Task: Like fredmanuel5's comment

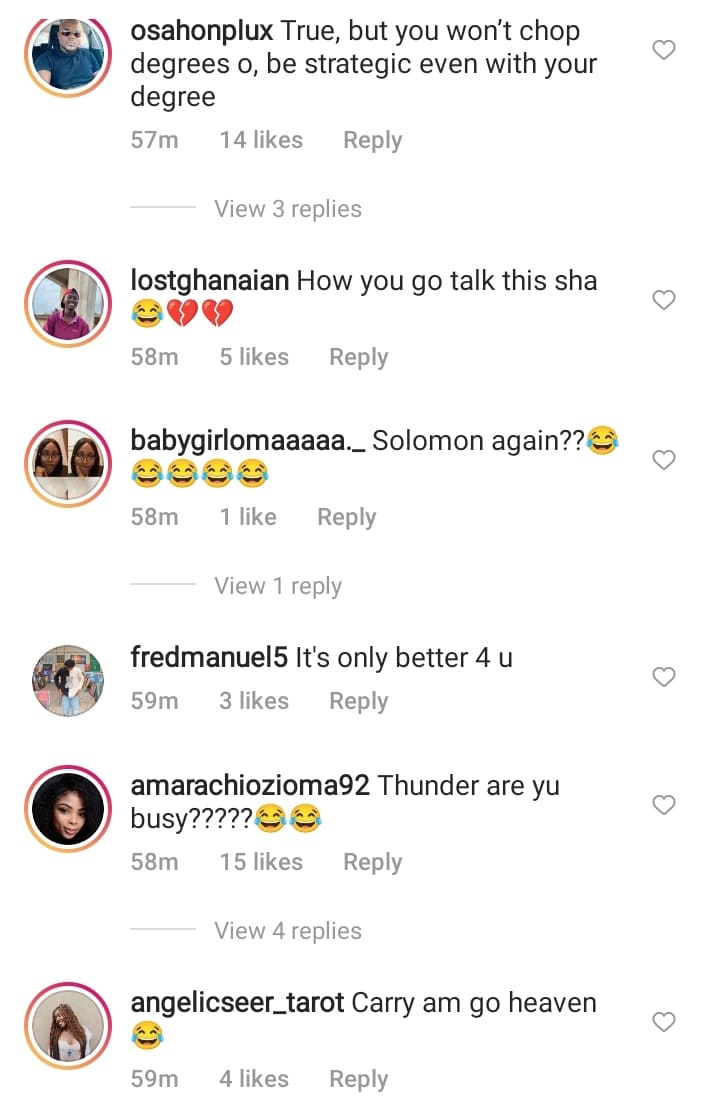Action: coord(664,677)
